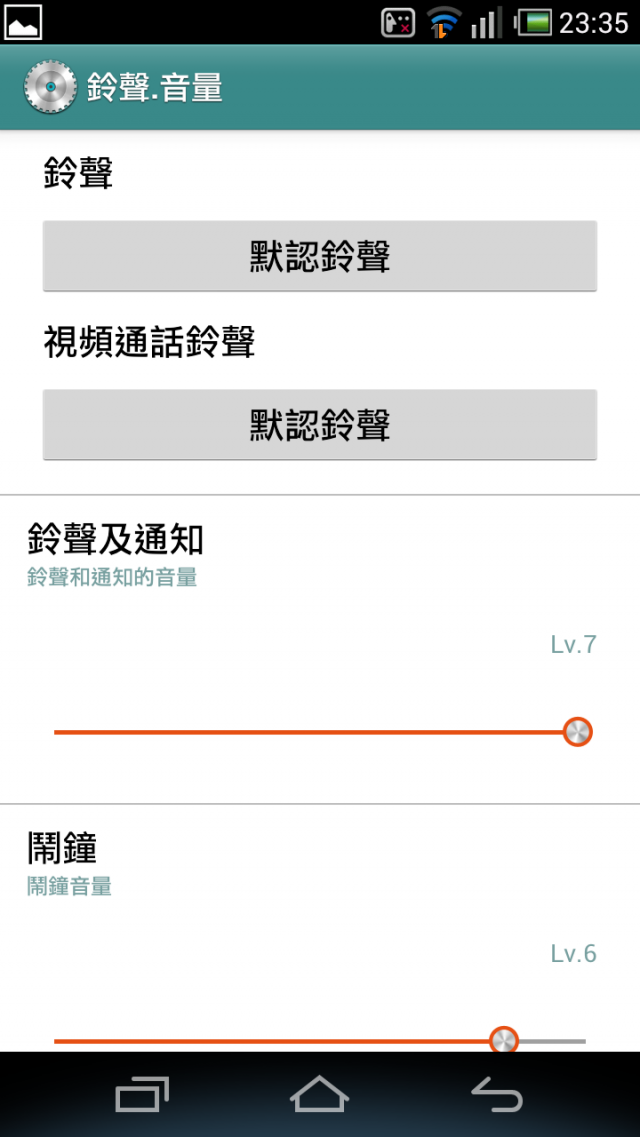Tap the gear disc icon beside 鈴聲.音量
Screen dimensions: 640x1138
pyautogui.click(x=49, y=87)
